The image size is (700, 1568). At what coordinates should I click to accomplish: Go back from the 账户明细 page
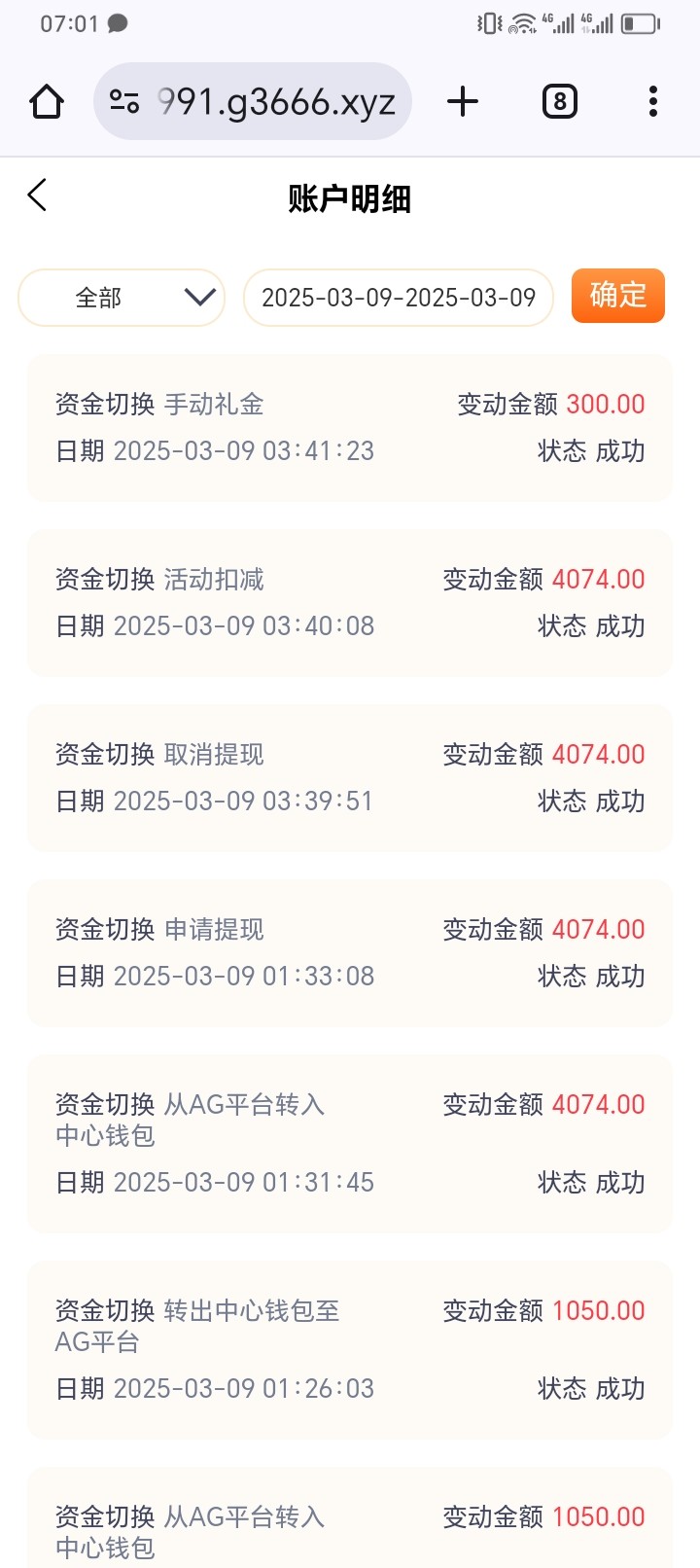pyautogui.click(x=37, y=196)
